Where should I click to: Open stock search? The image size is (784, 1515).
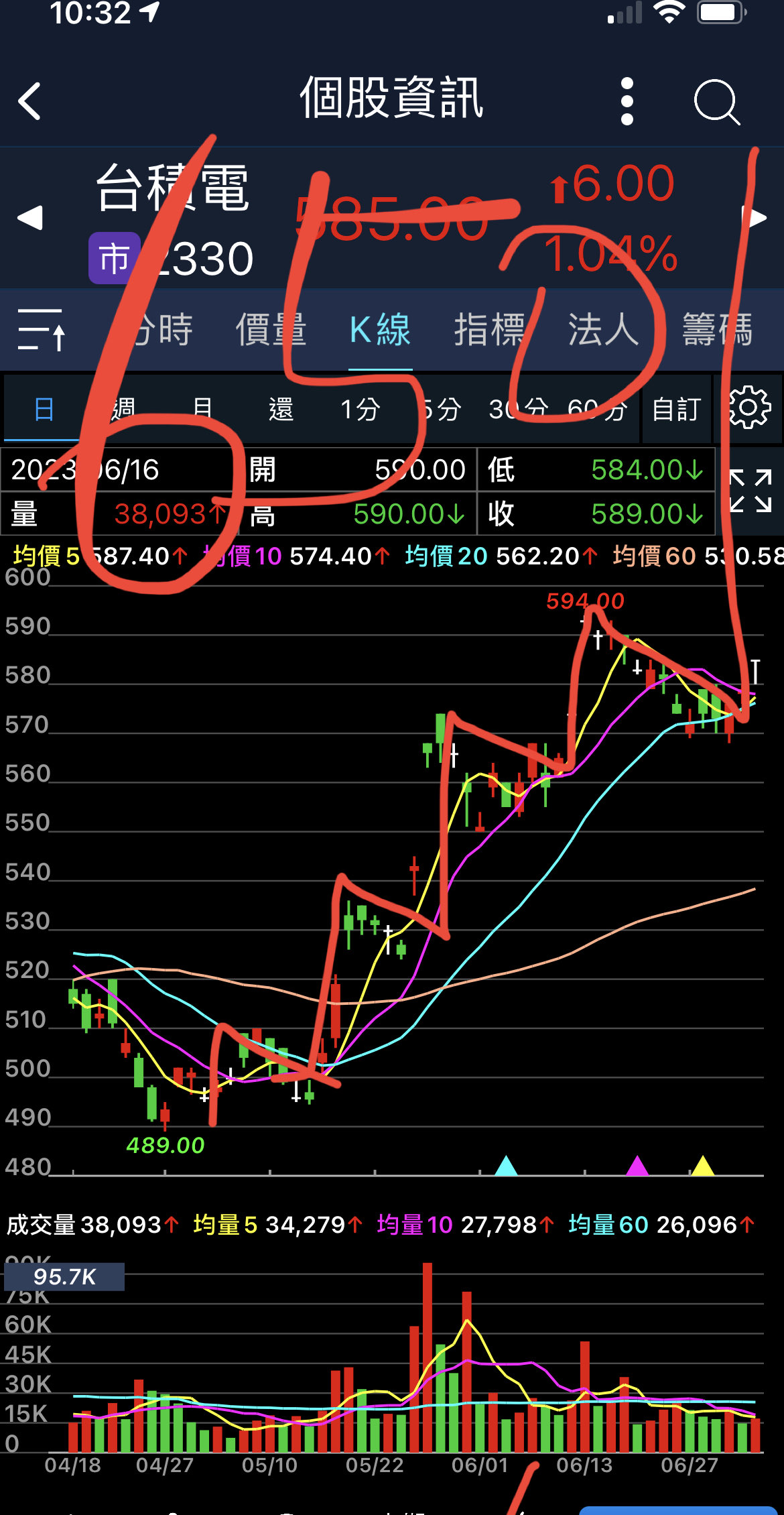[x=716, y=102]
